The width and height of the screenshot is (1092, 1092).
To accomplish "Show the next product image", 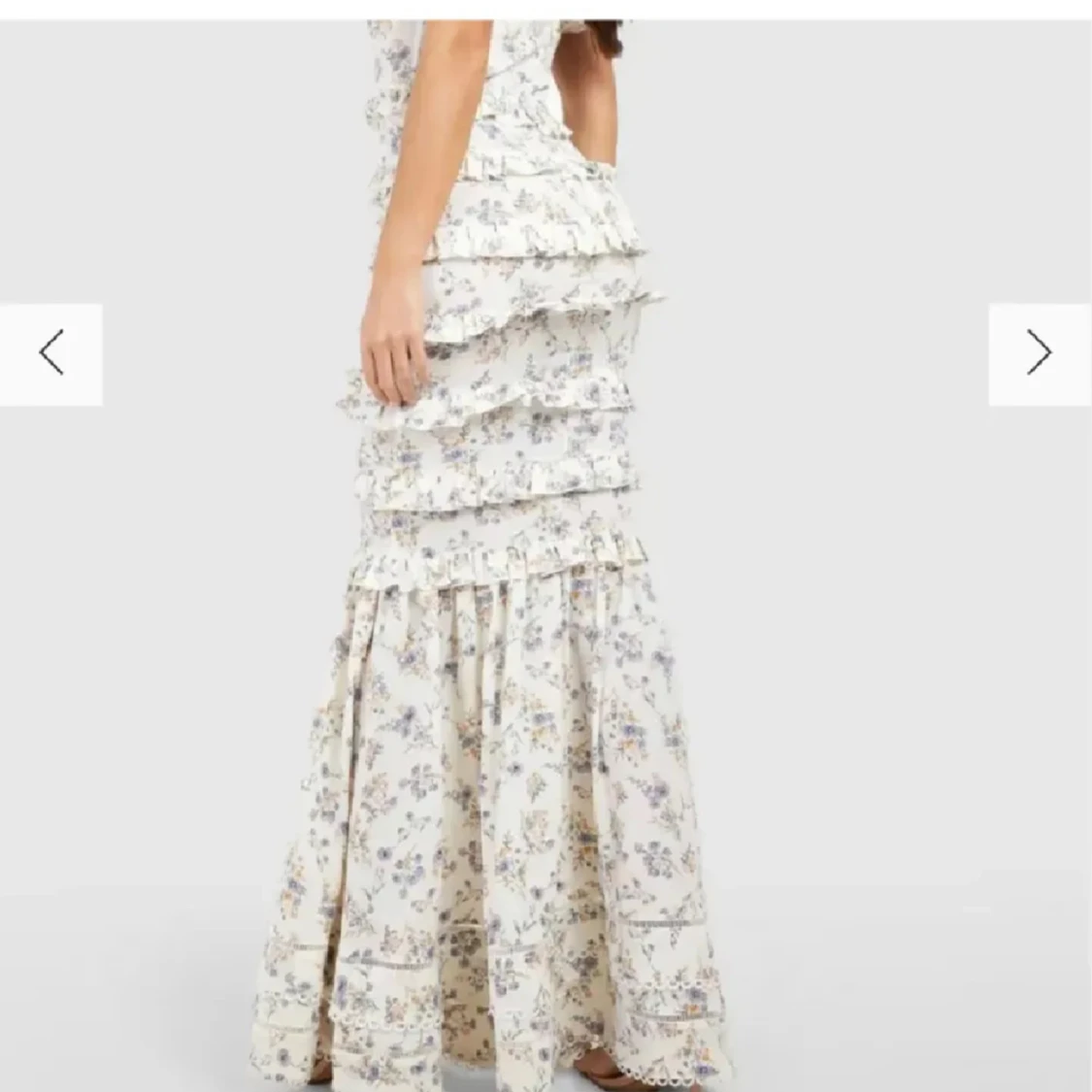I will click(1039, 353).
